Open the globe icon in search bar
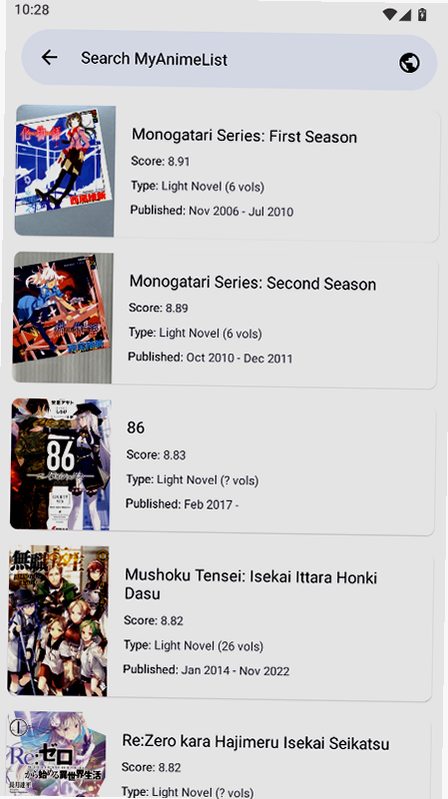The width and height of the screenshot is (448, 799). [409, 63]
